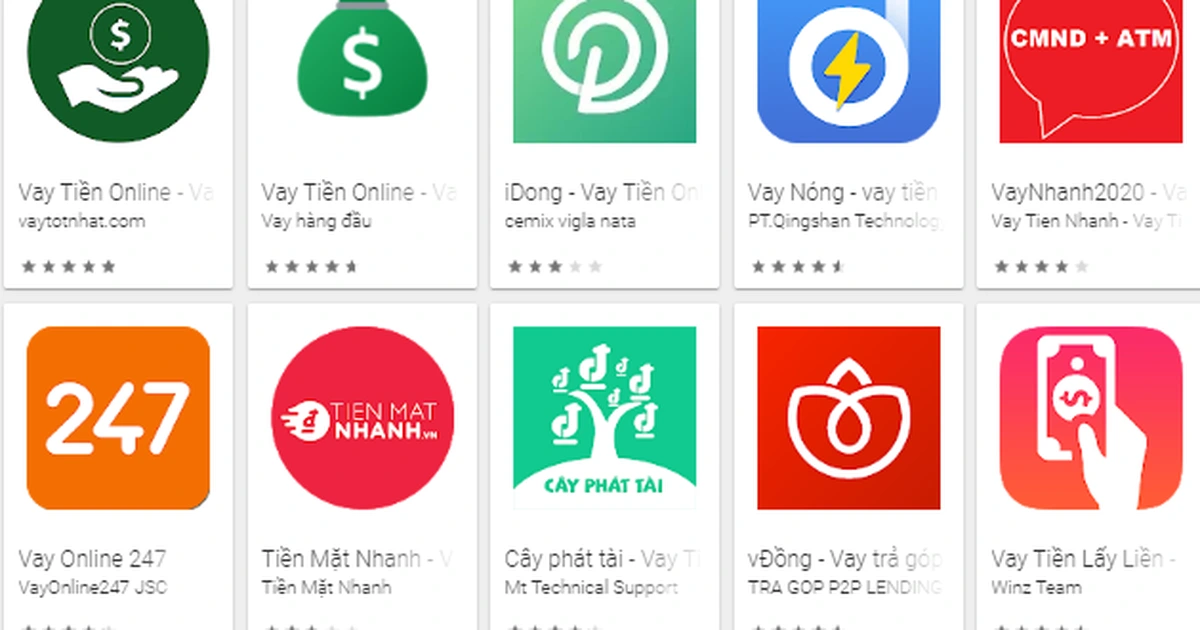The width and height of the screenshot is (1200, 630).
Task: Open the Cây phát tài app card
Action: click(604, 418)
